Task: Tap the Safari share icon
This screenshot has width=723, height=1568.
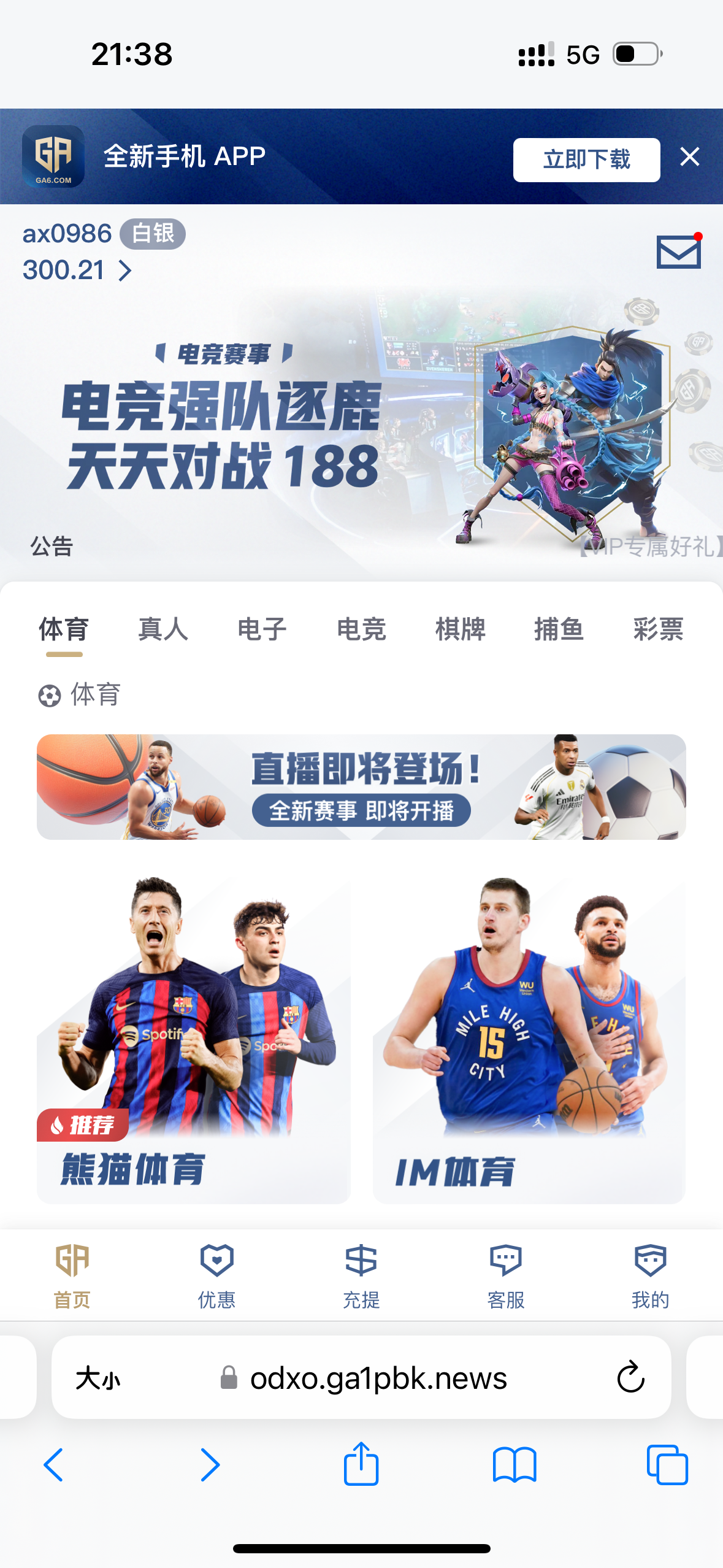Action: [x=361, y=1466]
